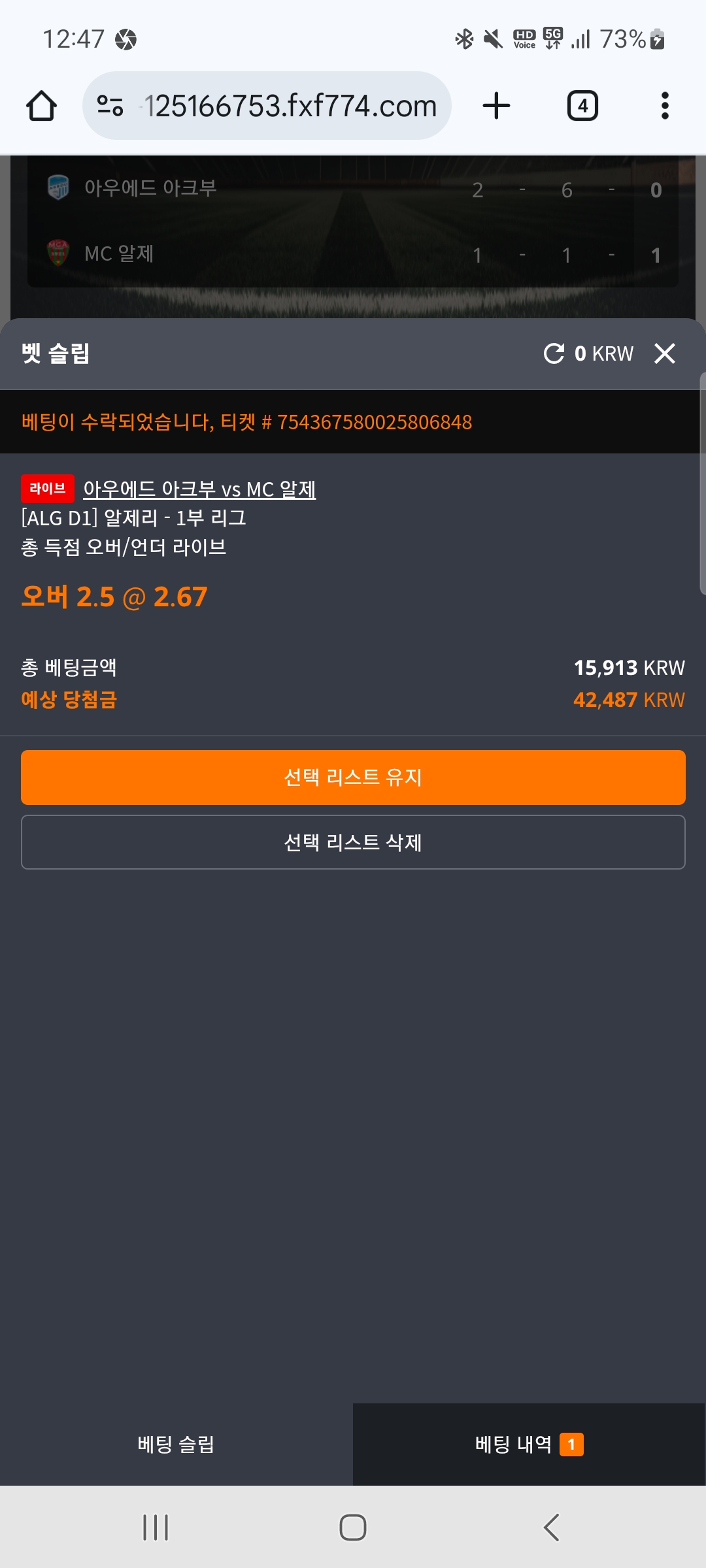Close the bet slip panel

pos(665,353)
